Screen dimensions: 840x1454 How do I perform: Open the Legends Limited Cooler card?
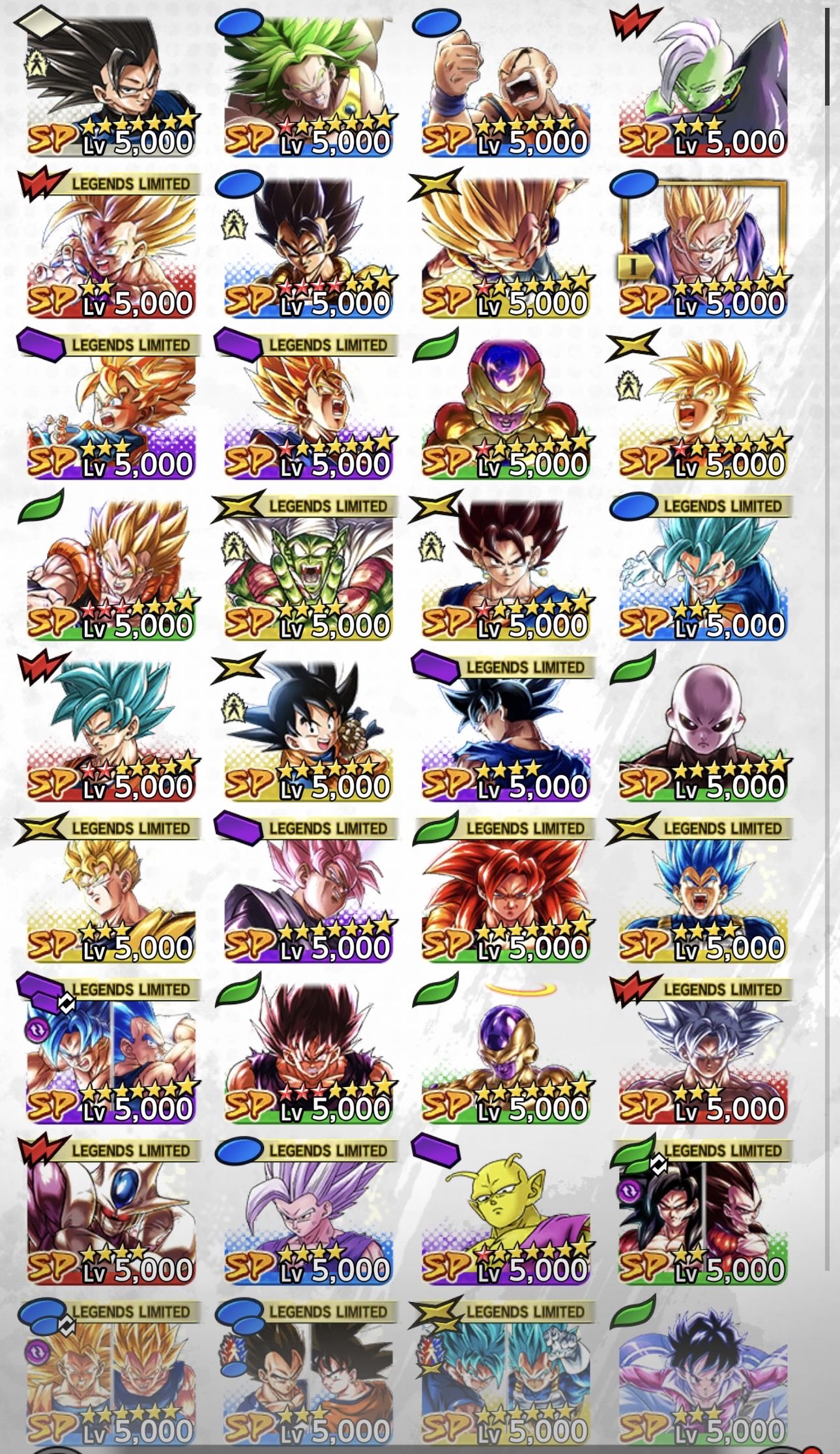coord(111,1214)
